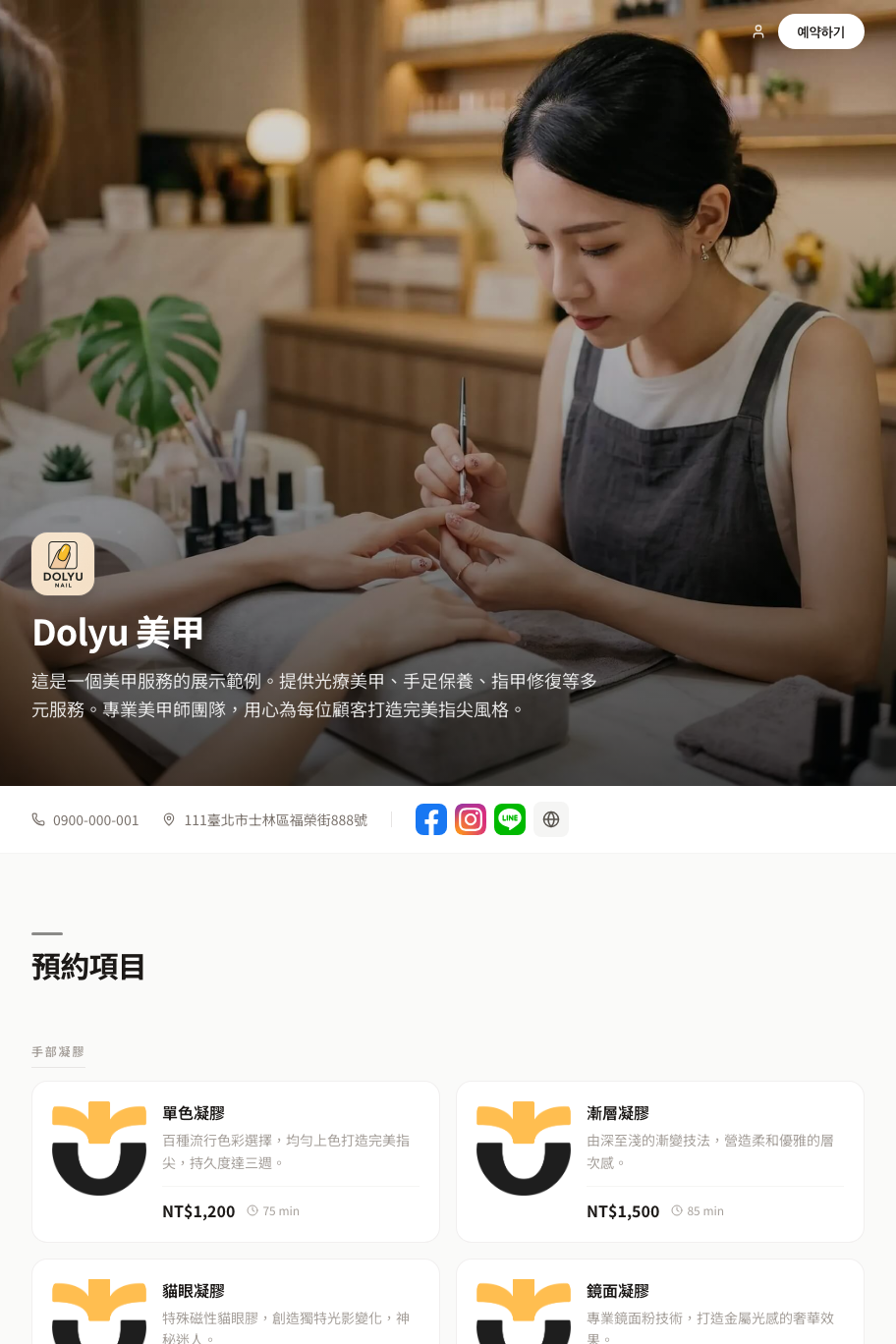This screenshot has width=896, height=1344.
Task: Click the salon address link
Action: [x=275, y=819]
